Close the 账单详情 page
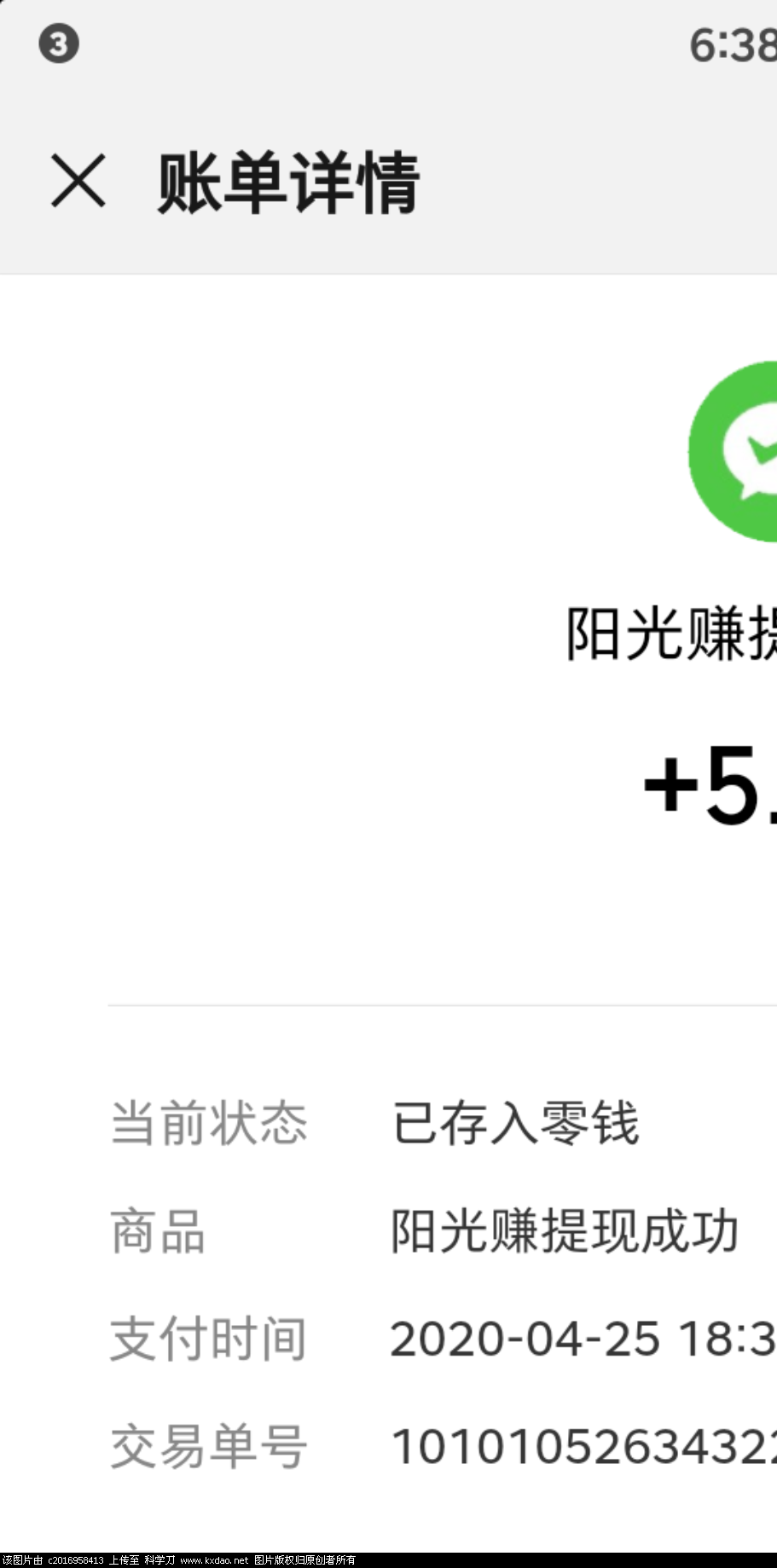 [78, 181]
